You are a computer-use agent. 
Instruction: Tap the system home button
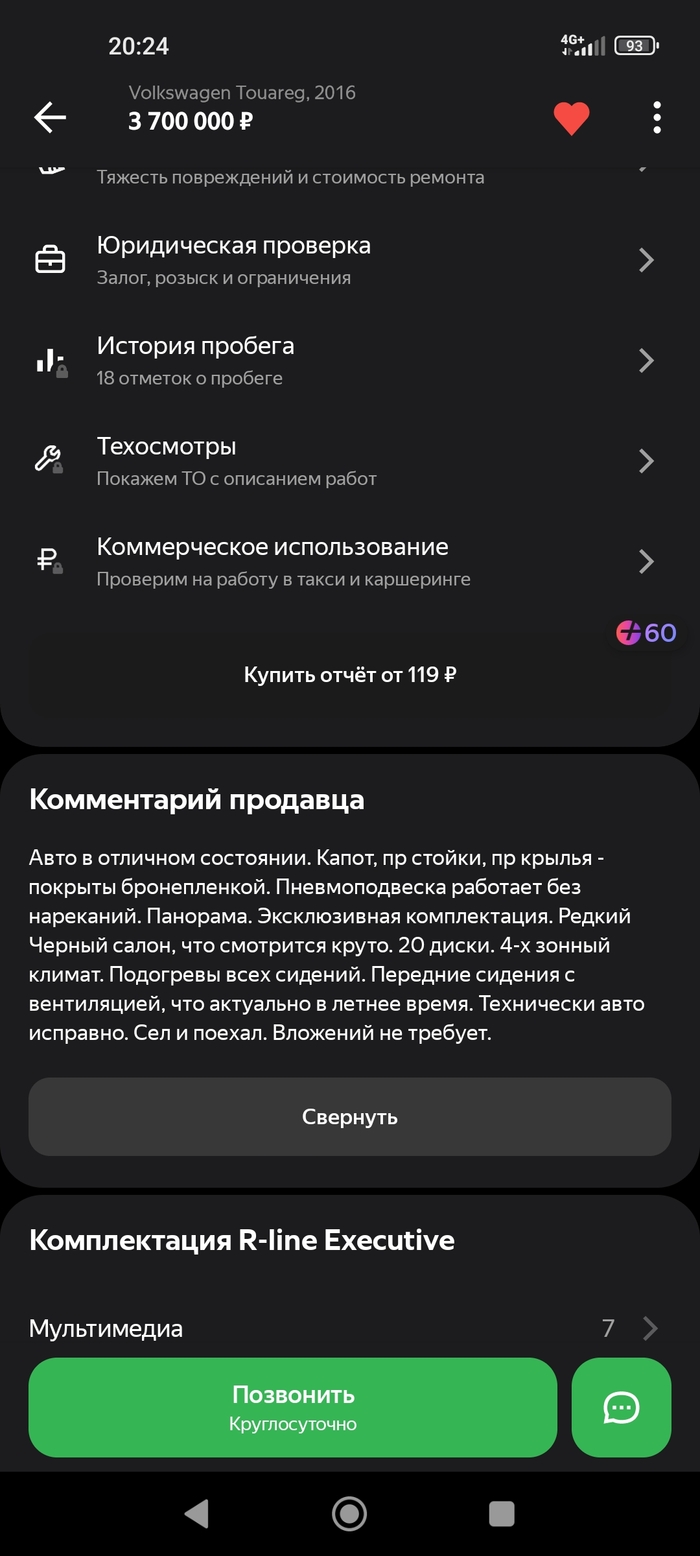point(349,1514)
